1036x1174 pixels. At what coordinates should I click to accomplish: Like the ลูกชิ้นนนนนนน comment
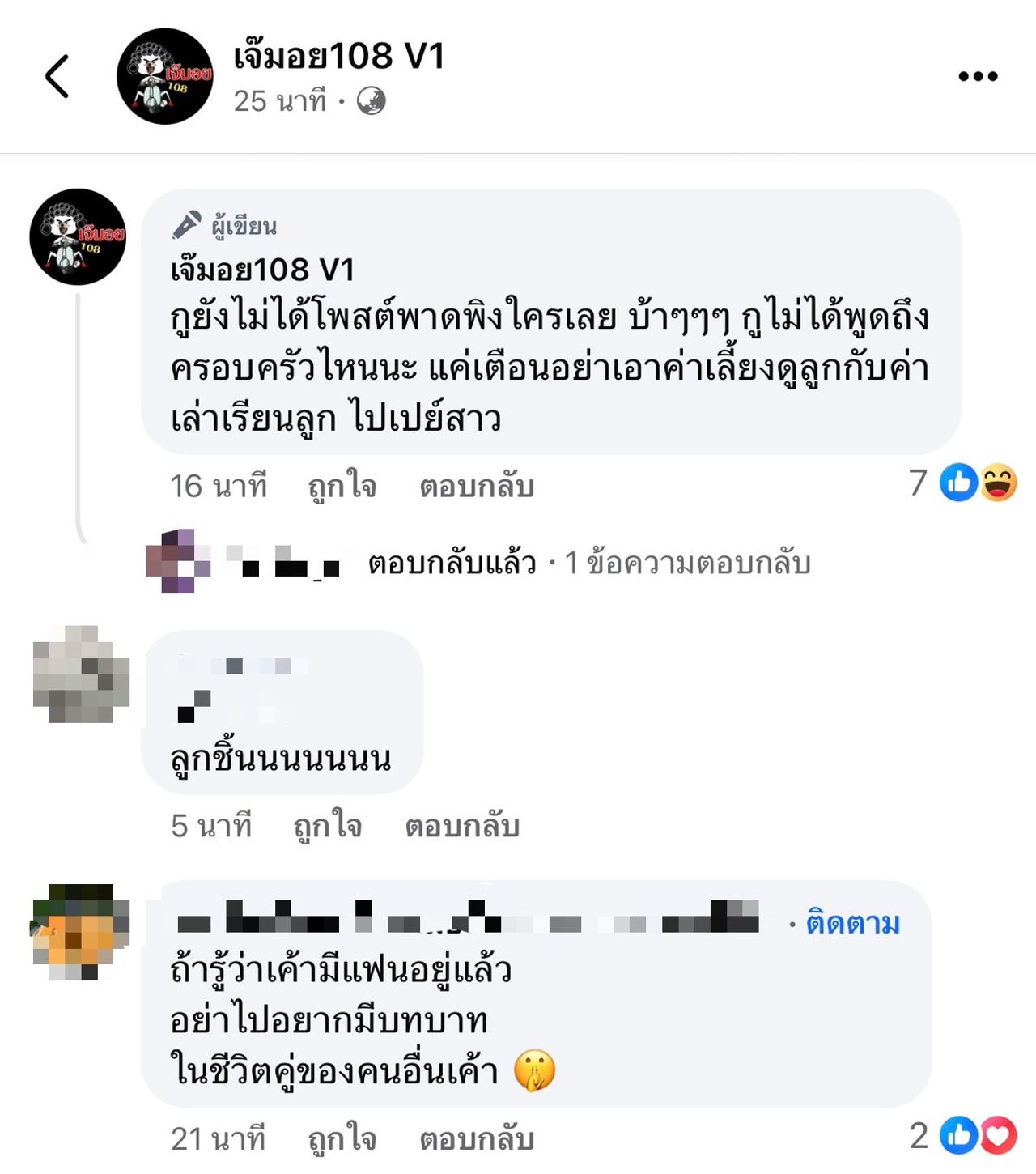pyautogui.click(x=328, y=827)
